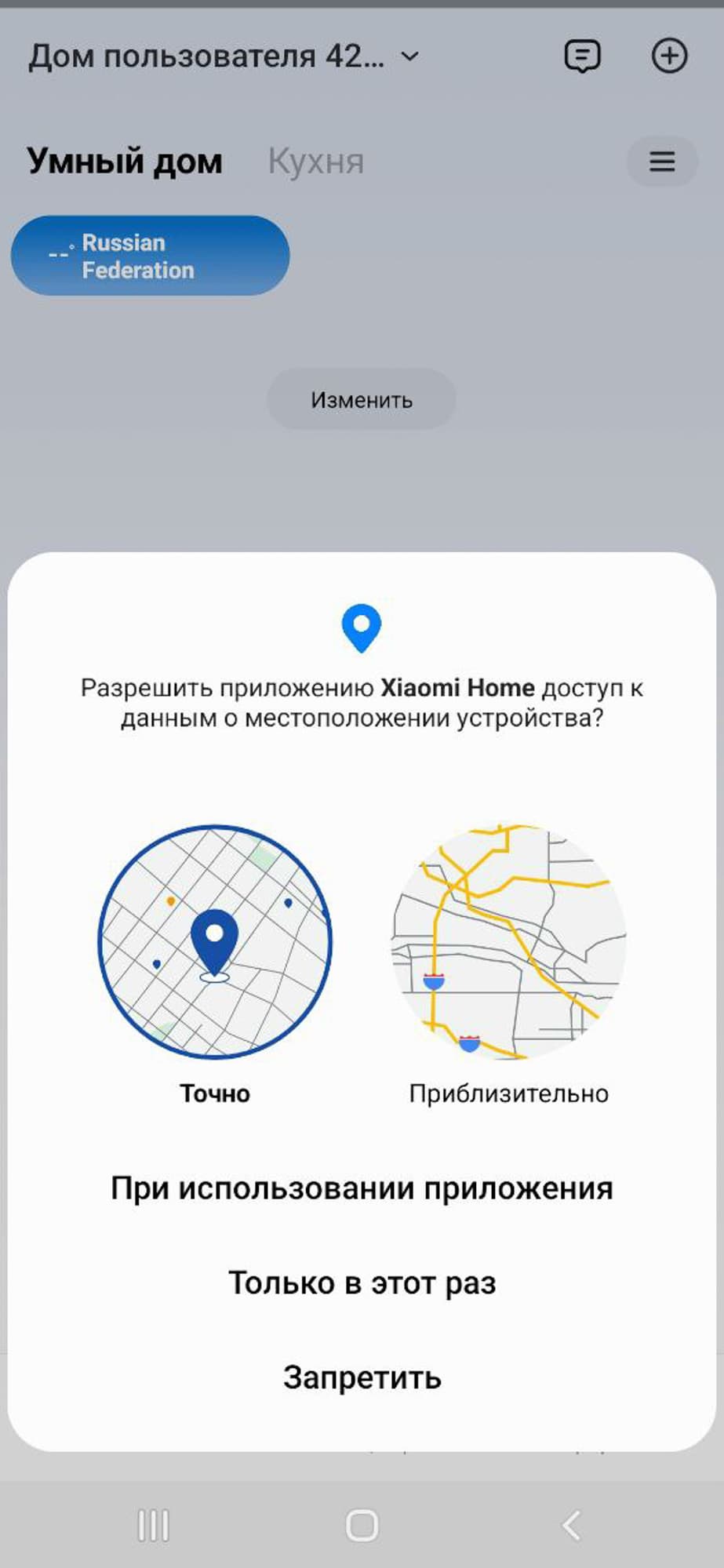Open the Russian Federation weather card
The image size is (724, 1568).
pos(150,256)
